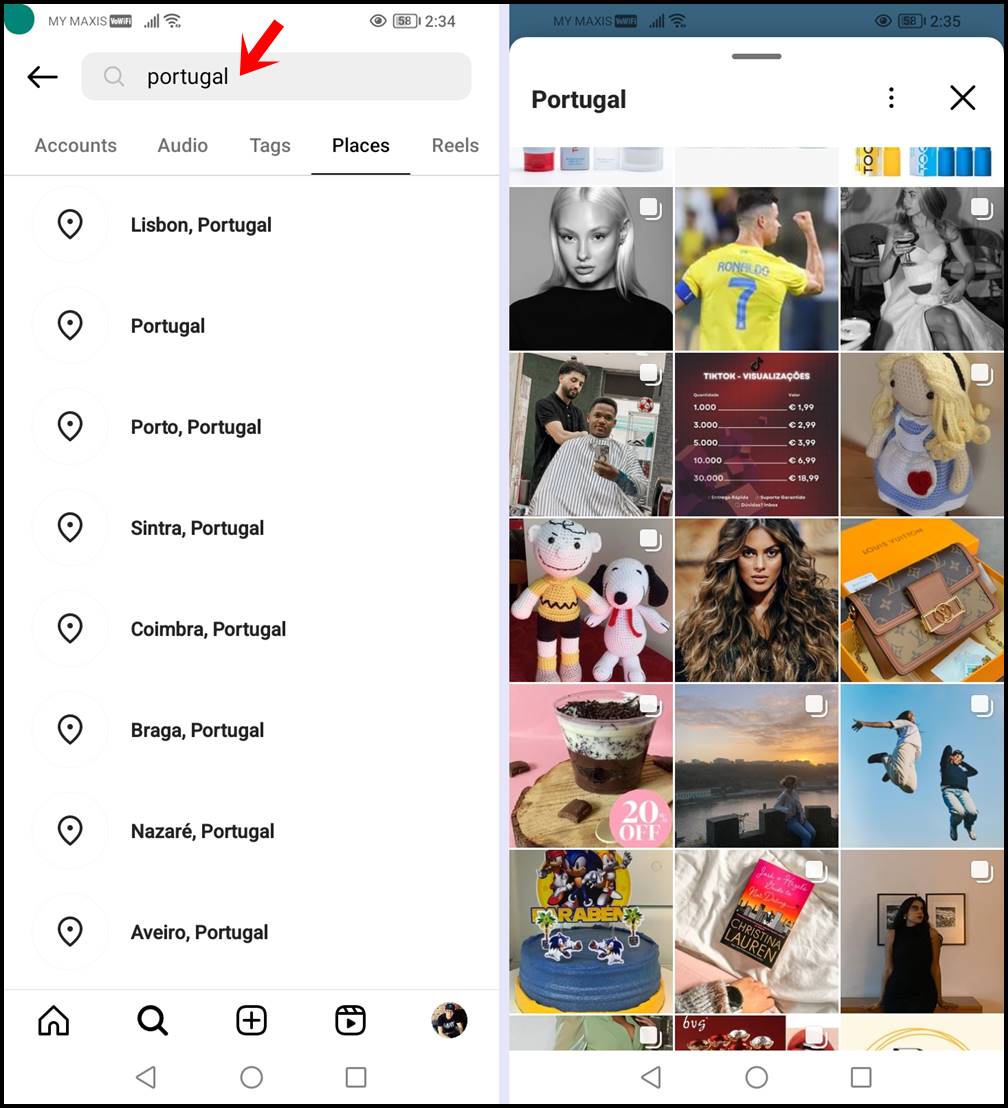The height and width of the screenshot is (1108, 1008).
Task: Click the back arrow above the search results
Action: tap(42, 76)
